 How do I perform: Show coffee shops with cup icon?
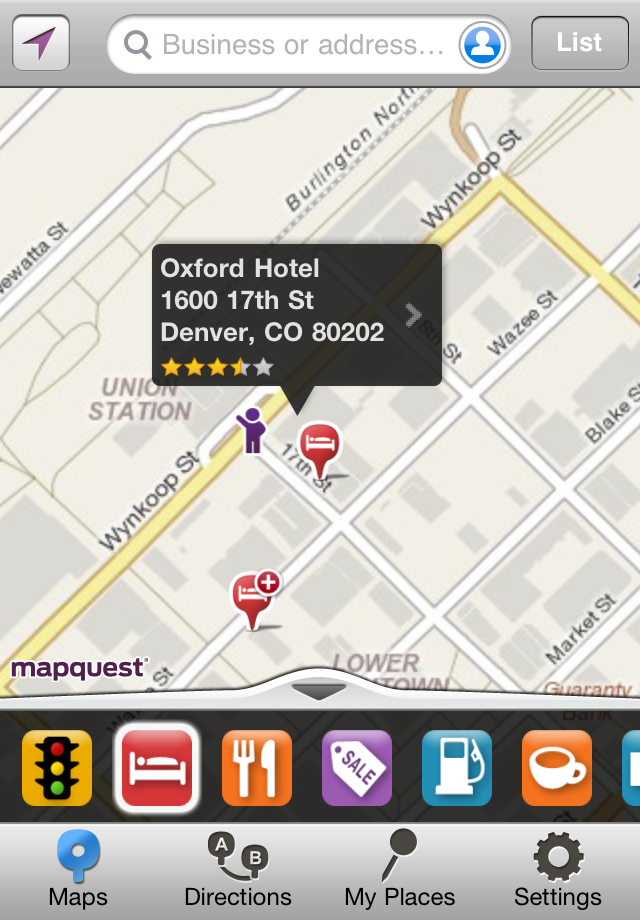(557, 767)
